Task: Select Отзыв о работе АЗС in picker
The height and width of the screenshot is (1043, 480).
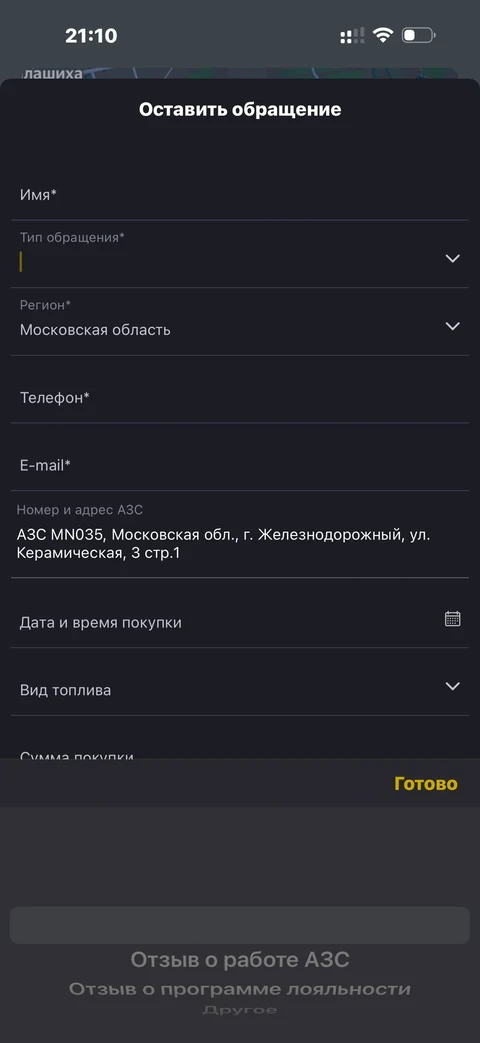Action: point(239,960)
